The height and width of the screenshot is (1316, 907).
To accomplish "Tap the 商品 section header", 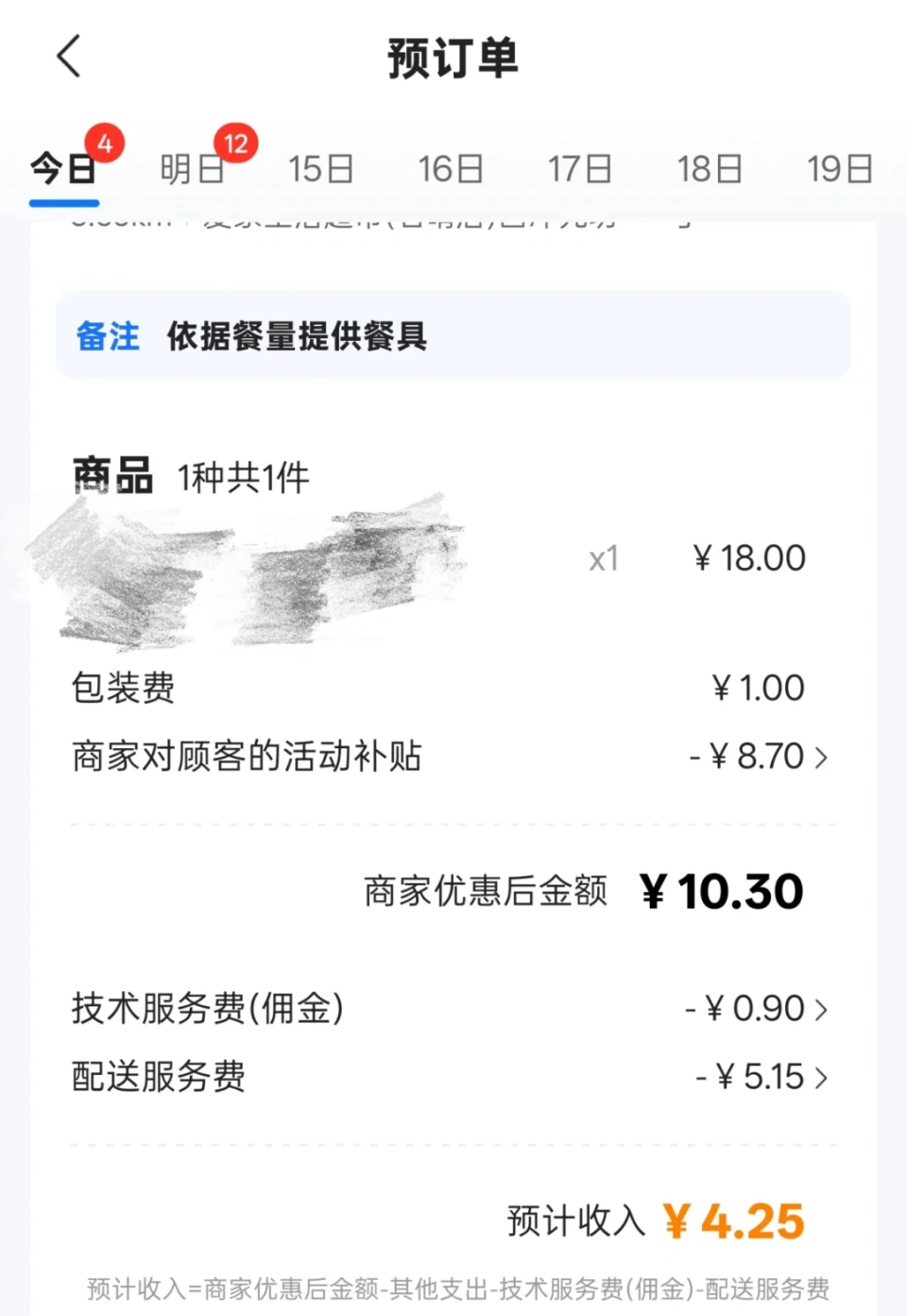I will point(113,475).
